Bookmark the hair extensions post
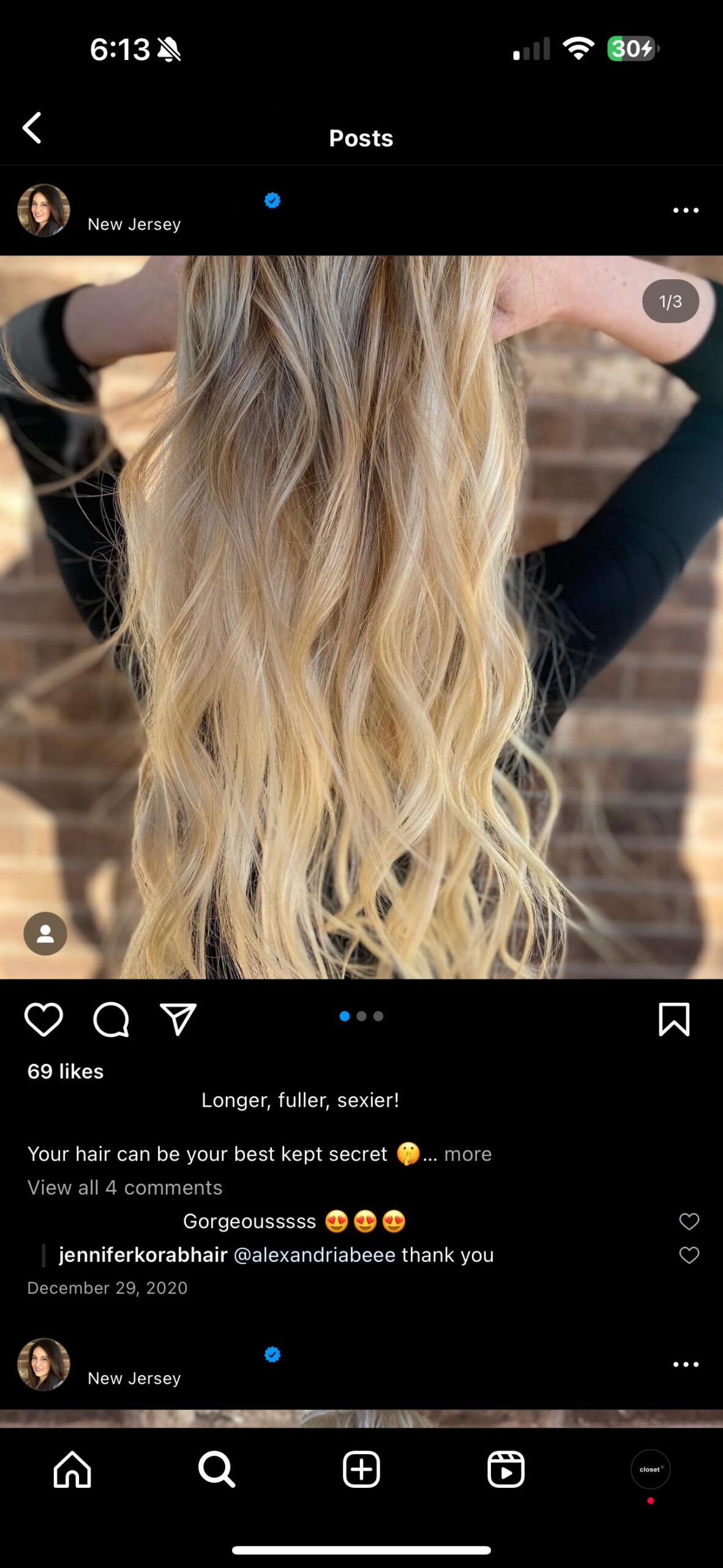Viewport: 723px width, 1568px height. (673, 1020)
